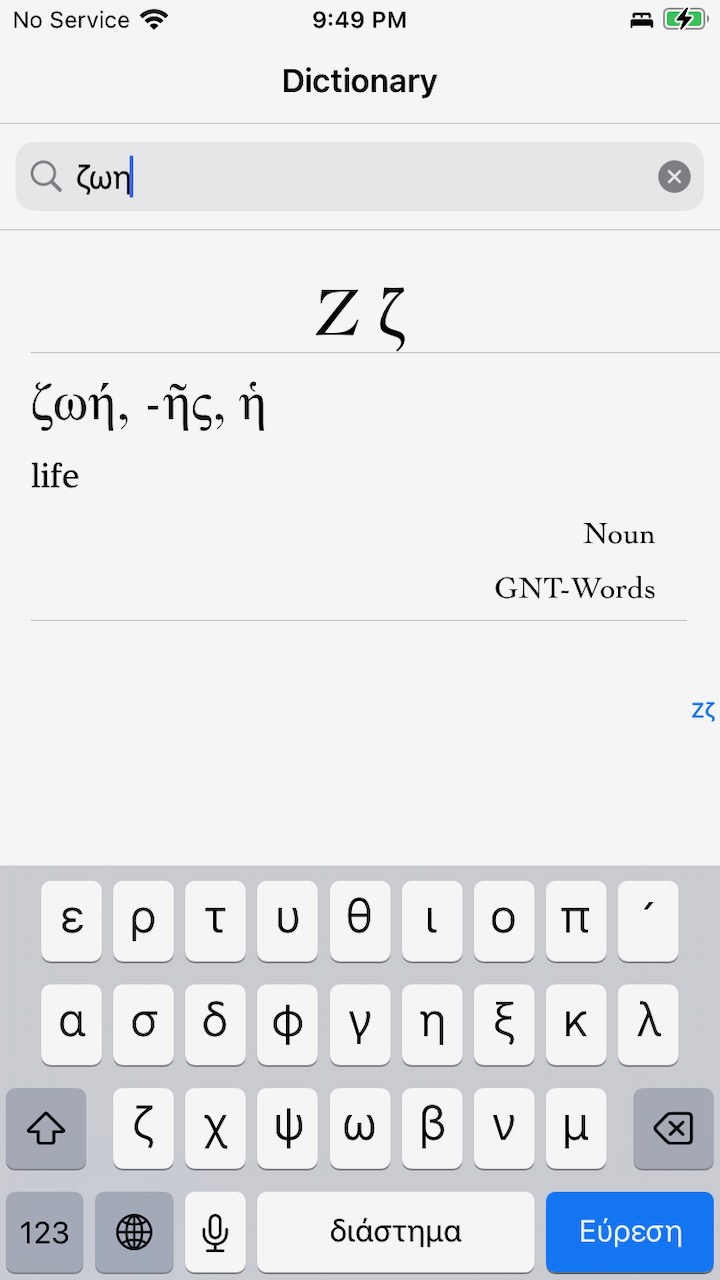Delete a character with backspace
Image resolution: width=720 pixels, height=1280 pixels.
672,1129
